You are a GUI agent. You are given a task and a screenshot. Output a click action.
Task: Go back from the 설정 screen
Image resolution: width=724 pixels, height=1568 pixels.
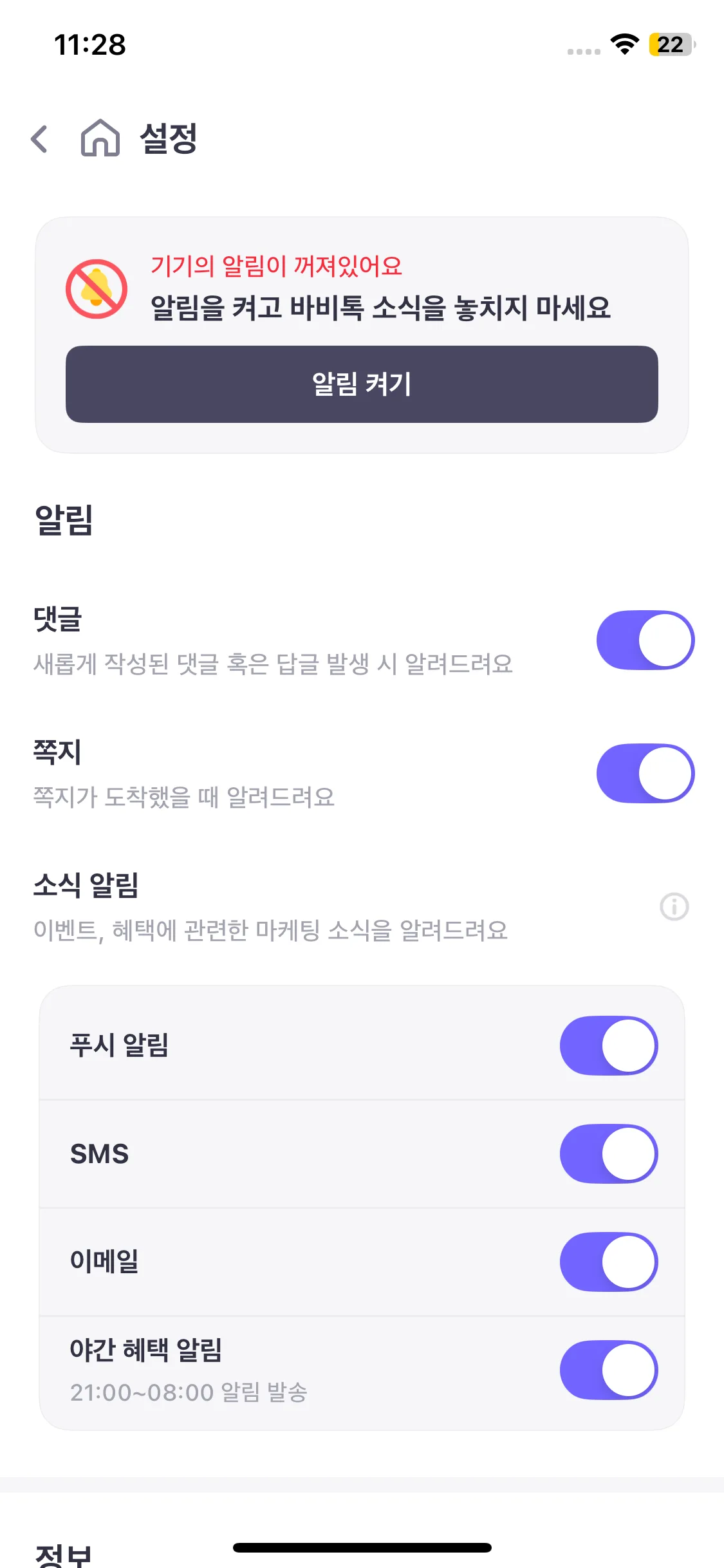tap(40, 139)
